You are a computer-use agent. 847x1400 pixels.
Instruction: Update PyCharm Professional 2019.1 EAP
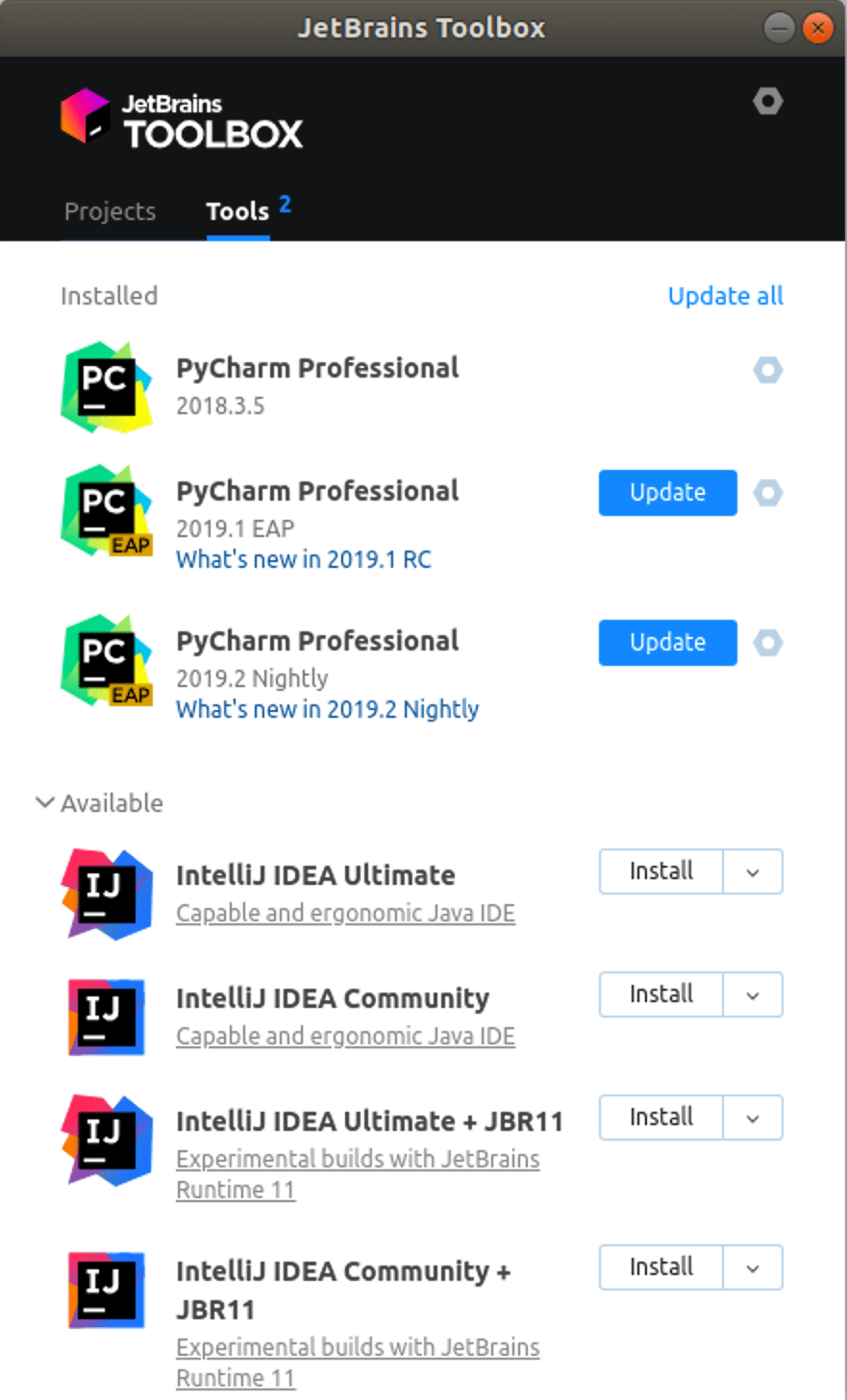tap(667, 493)
